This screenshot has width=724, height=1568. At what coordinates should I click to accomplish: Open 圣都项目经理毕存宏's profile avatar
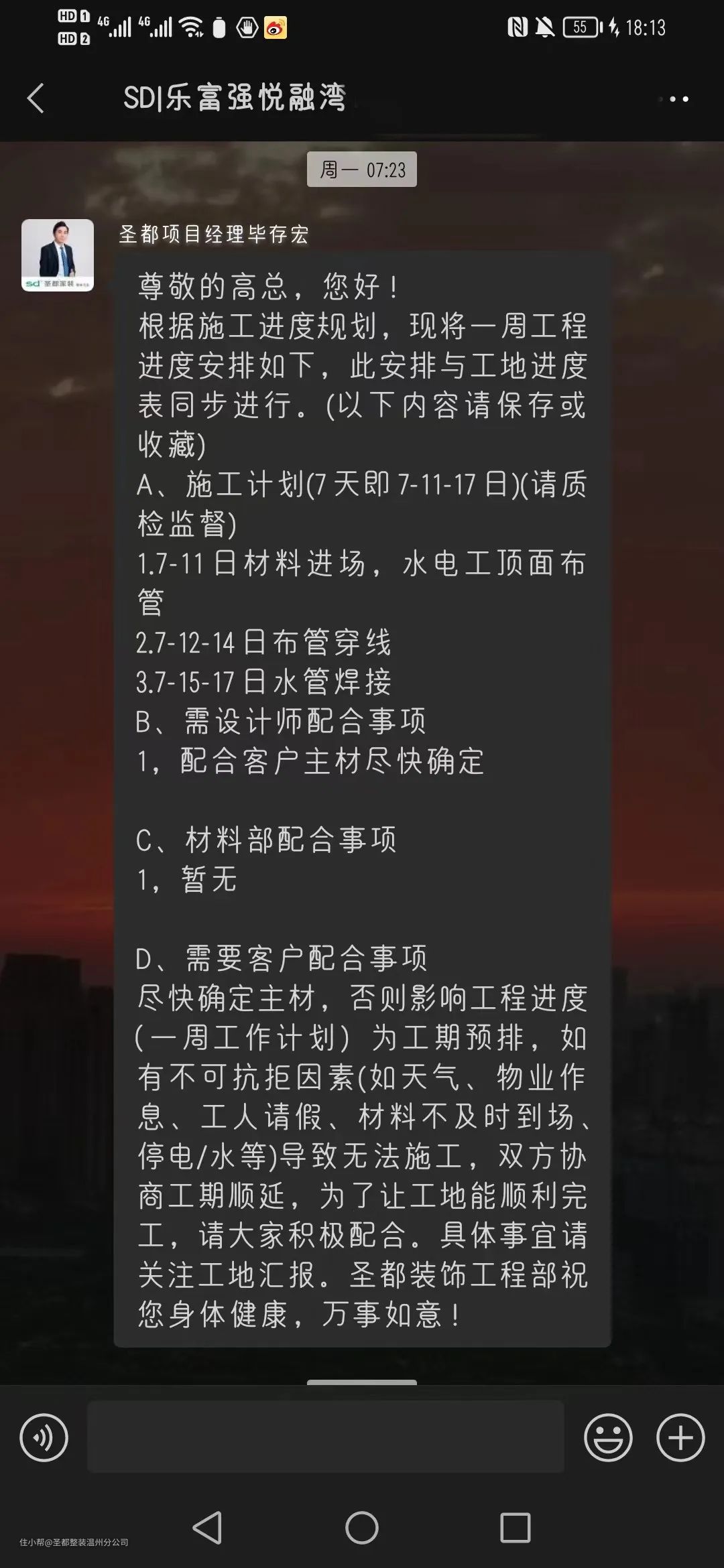58,255
